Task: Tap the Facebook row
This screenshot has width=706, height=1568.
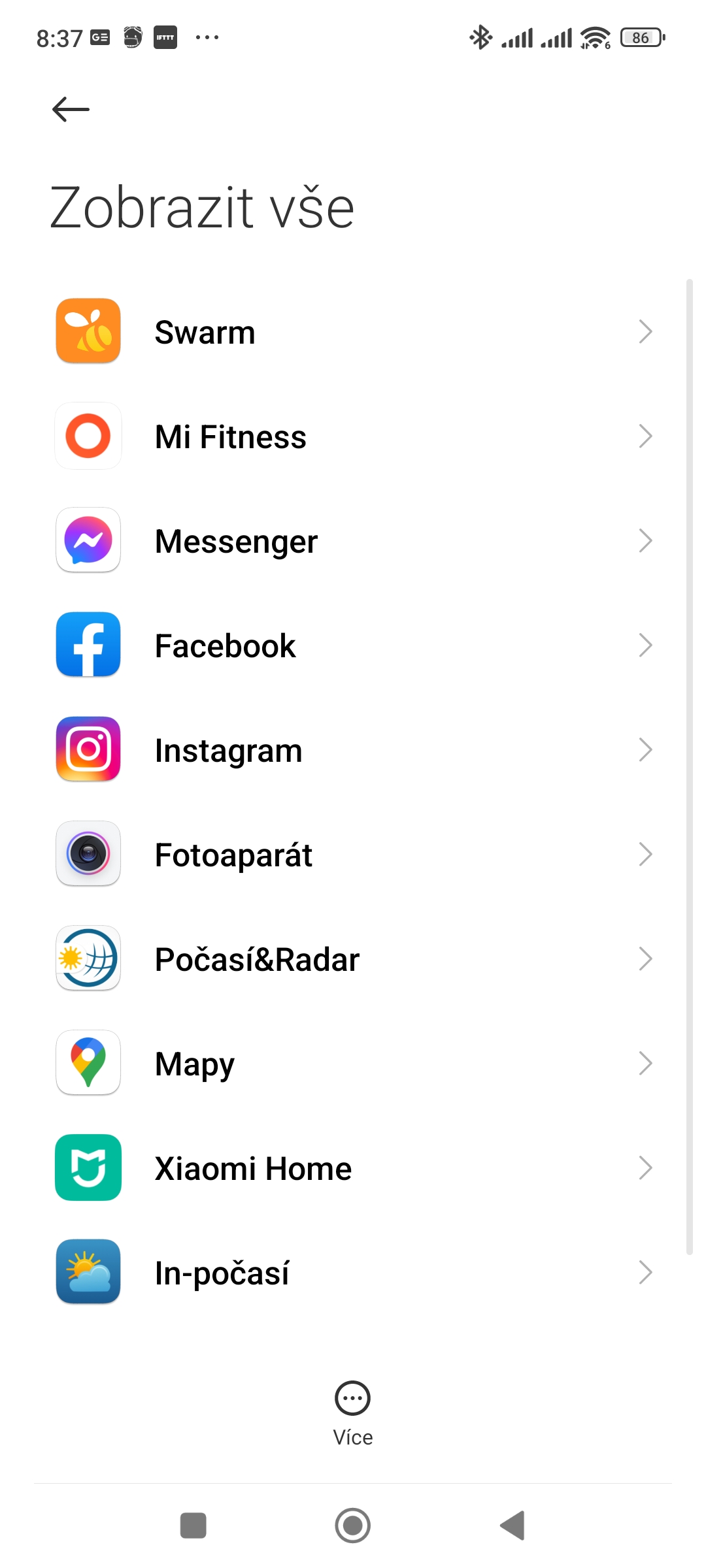Action: (x=353, y=645)
